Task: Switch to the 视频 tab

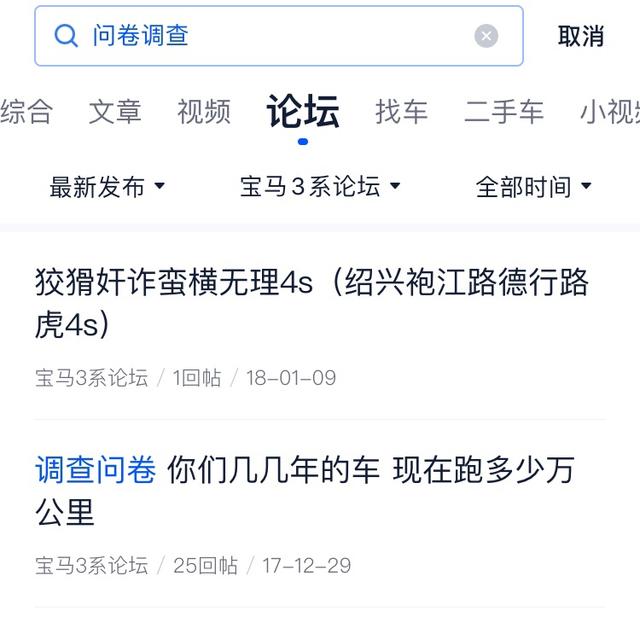Action: coord(204,111)
